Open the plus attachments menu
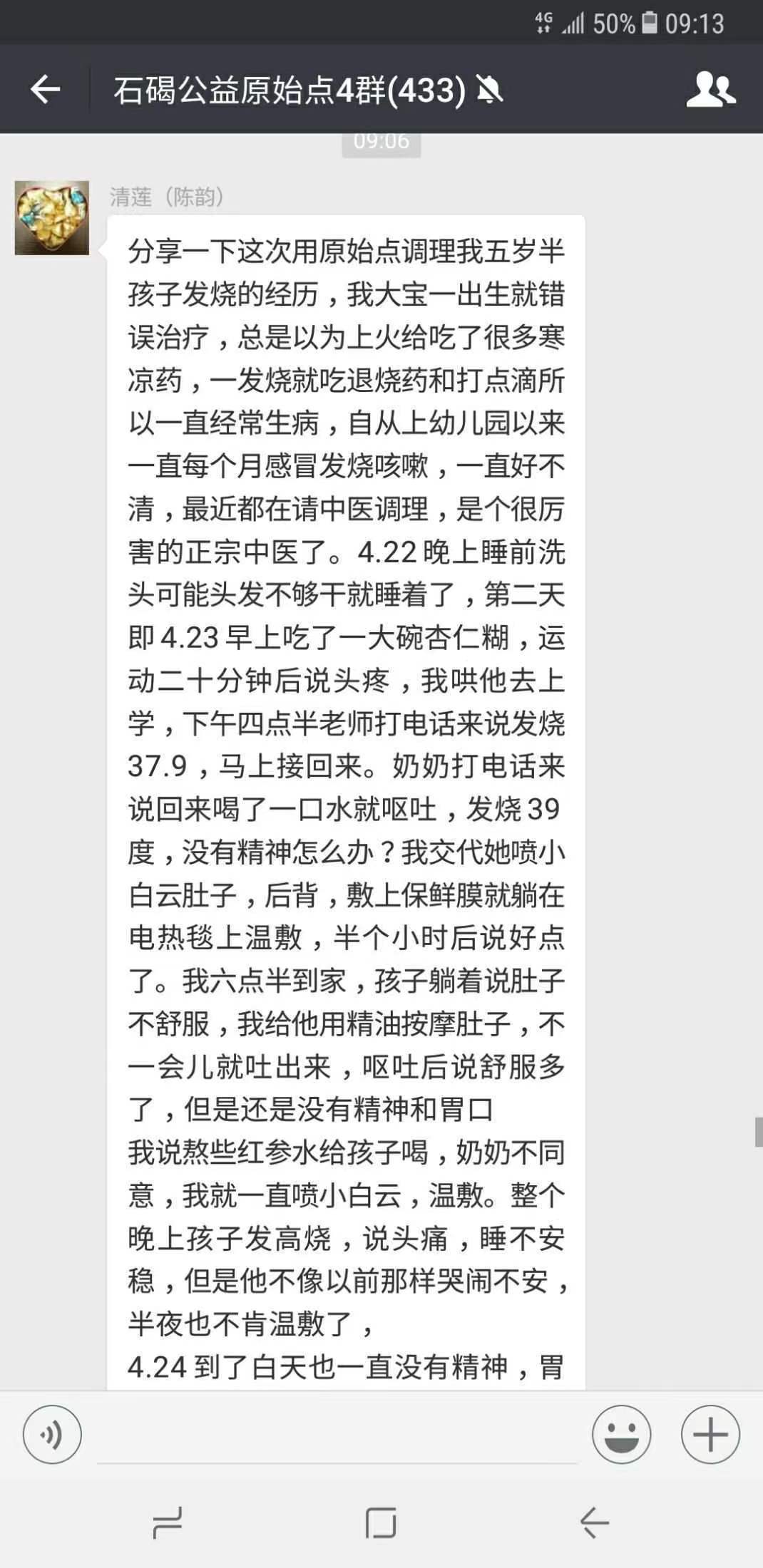Image resolution: width=763 pixels, height=1568 pixels. (710, 1434)
